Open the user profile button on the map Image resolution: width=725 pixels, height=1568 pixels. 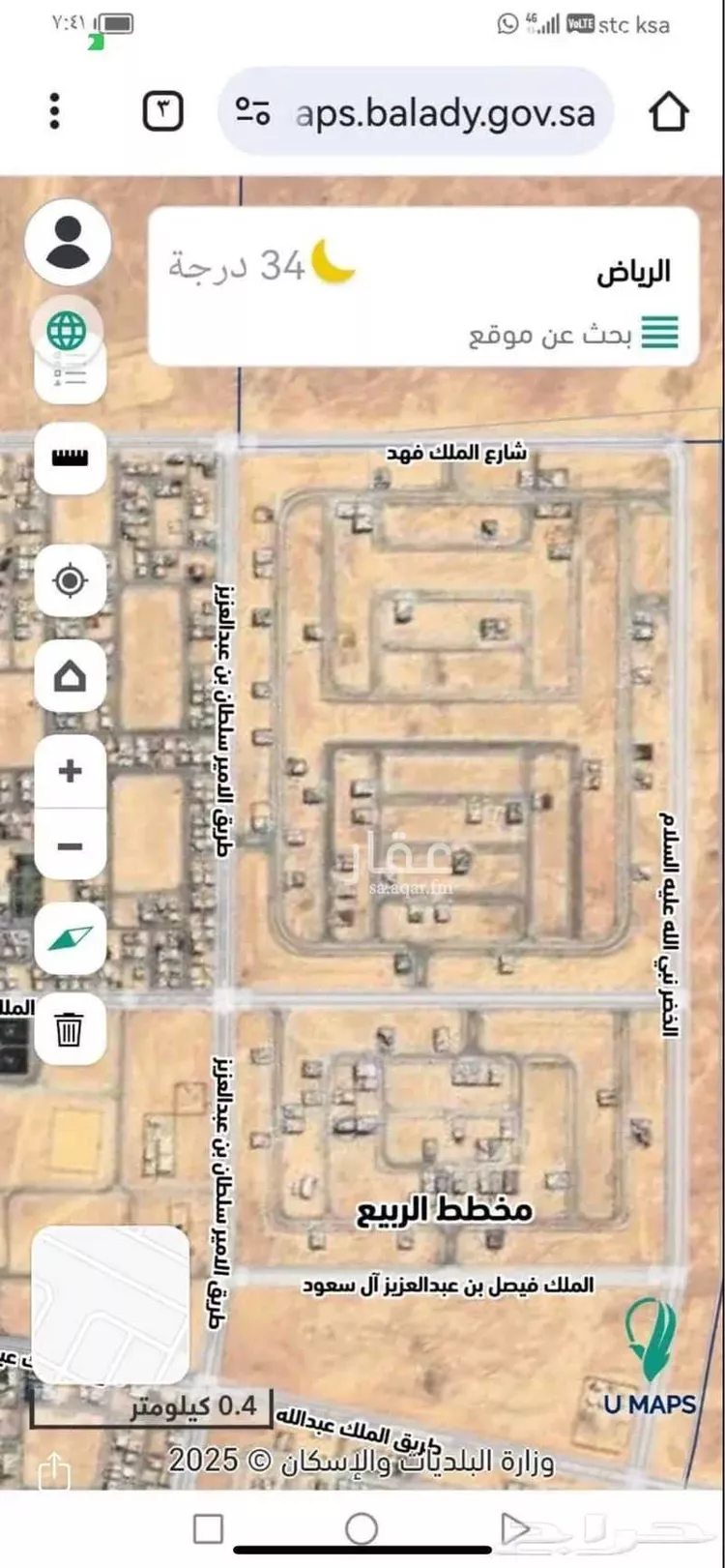click(x=68, y=242)
